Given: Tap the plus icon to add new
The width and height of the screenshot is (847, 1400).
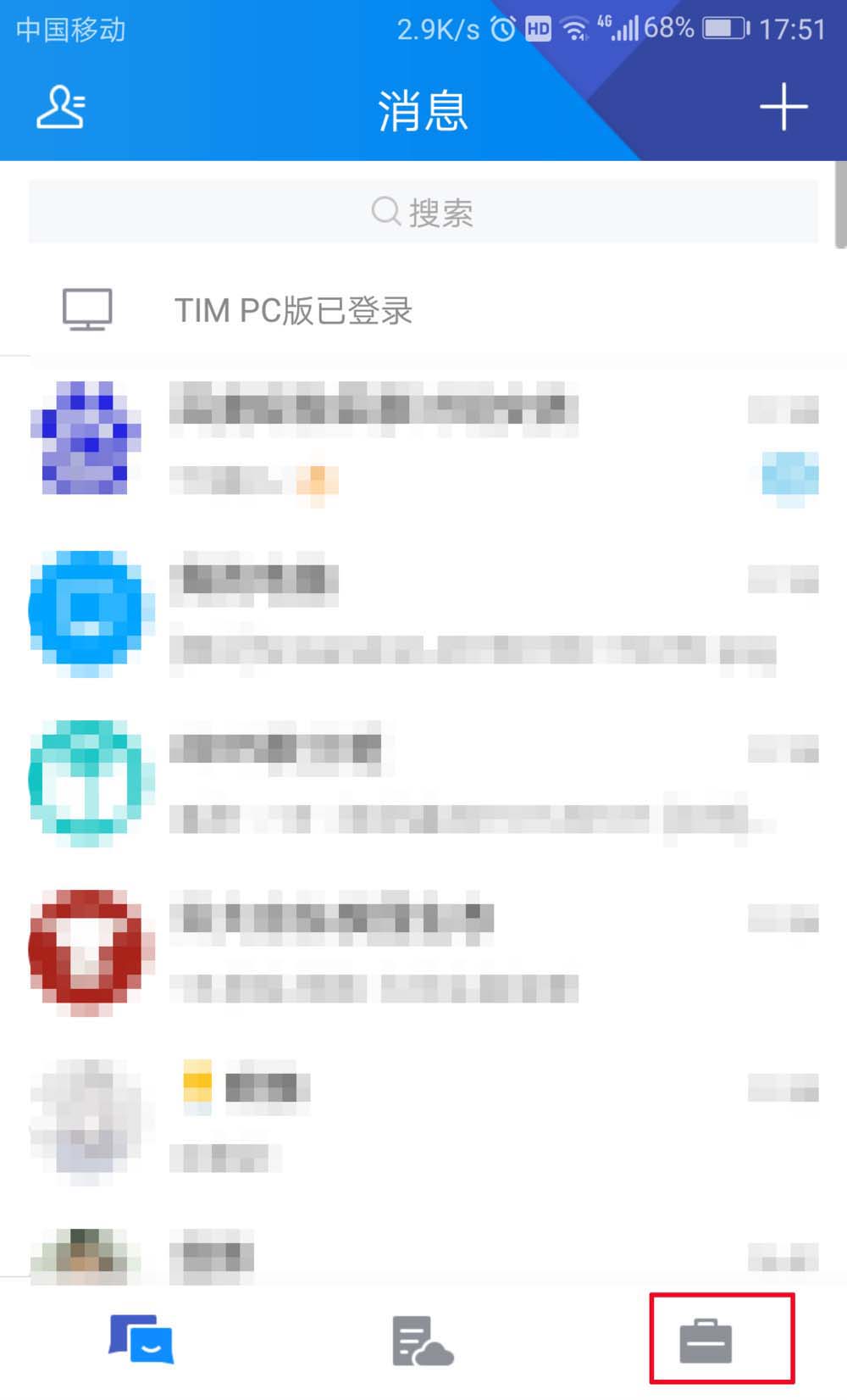Looking at the screenshot, I should pyautogui.click(x=783, y=108).
